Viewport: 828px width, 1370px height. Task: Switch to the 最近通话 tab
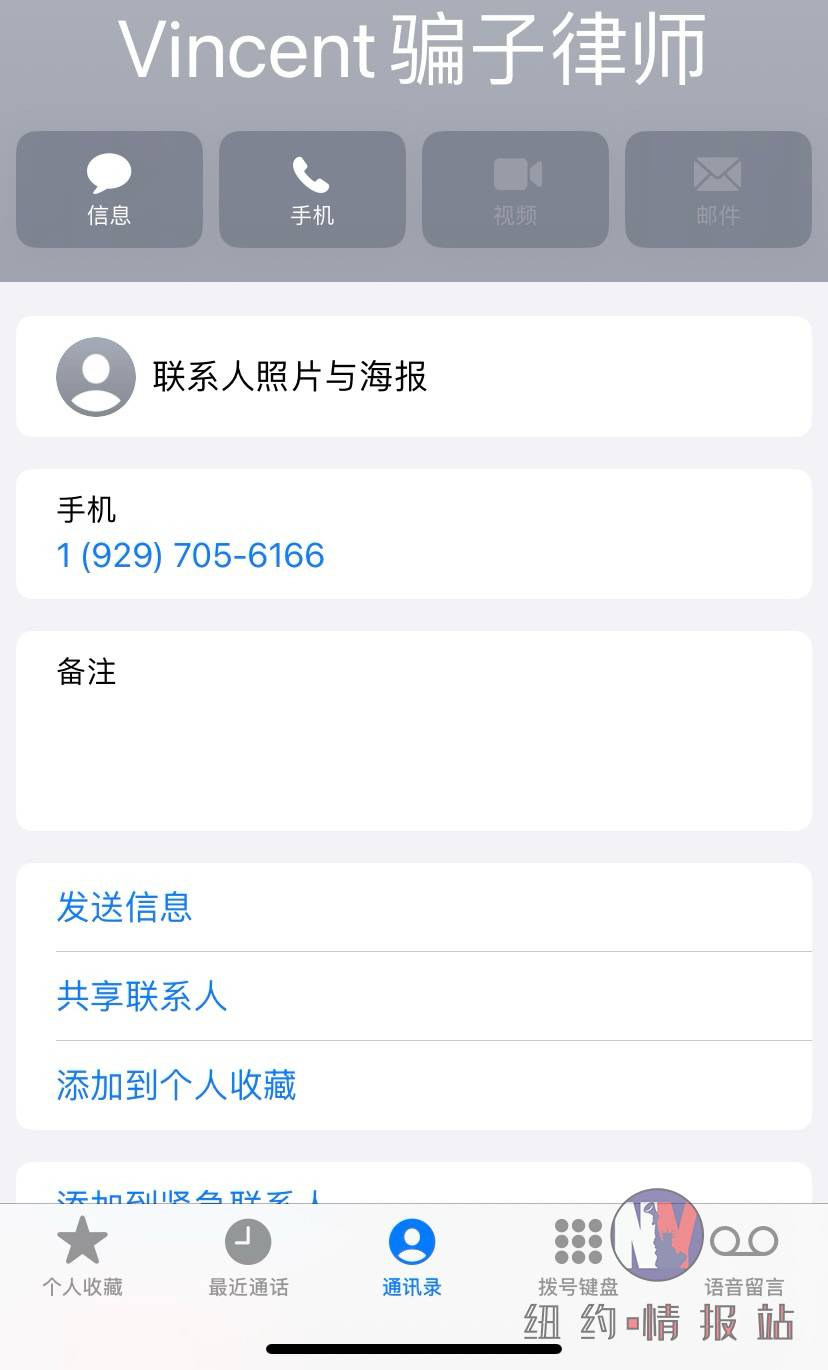[248, 1257]
